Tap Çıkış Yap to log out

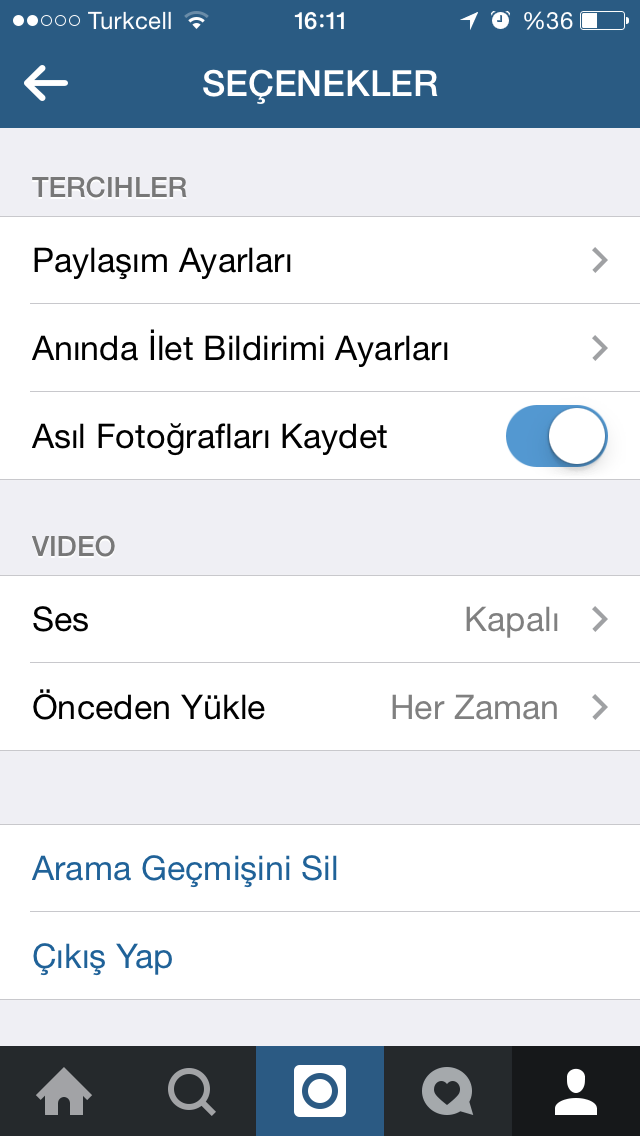[x=103, y=956]
